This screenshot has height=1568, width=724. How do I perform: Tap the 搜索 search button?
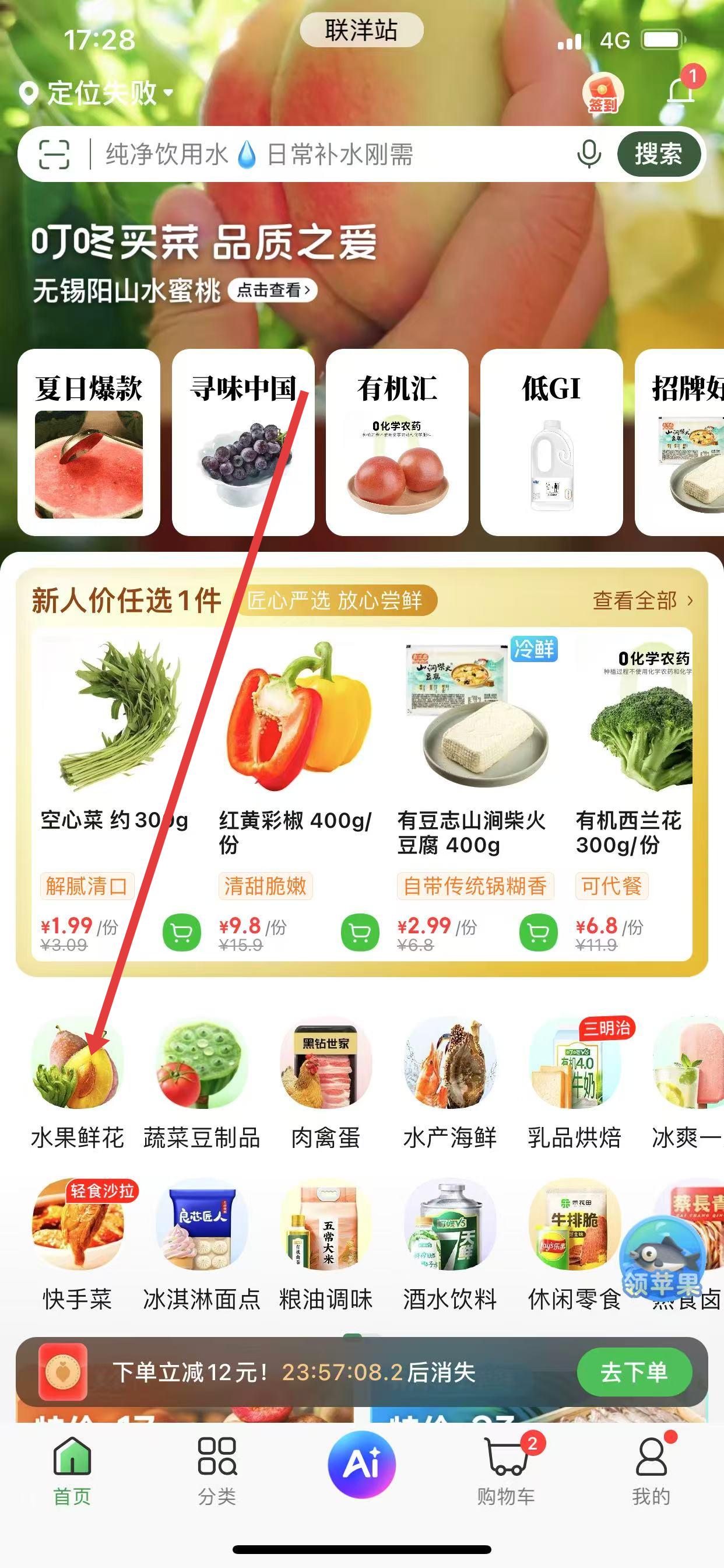(x=658, y=154)
